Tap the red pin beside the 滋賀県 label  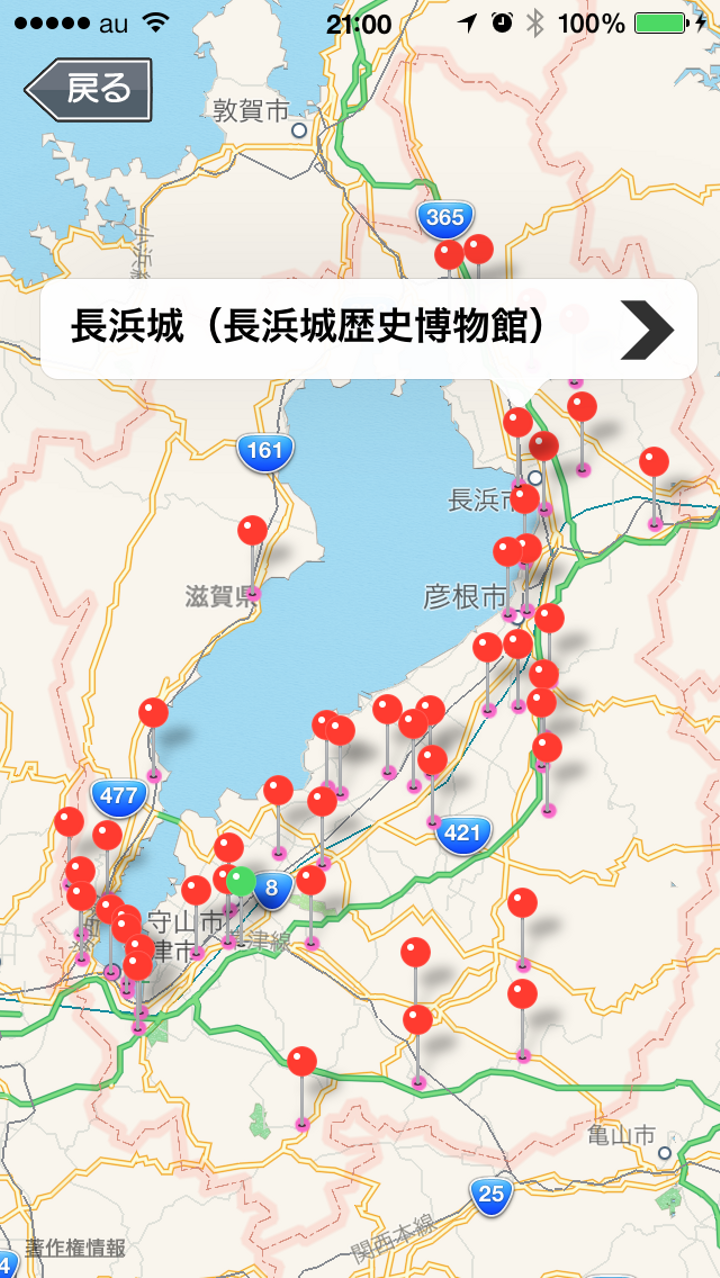[x=253, y=531]
